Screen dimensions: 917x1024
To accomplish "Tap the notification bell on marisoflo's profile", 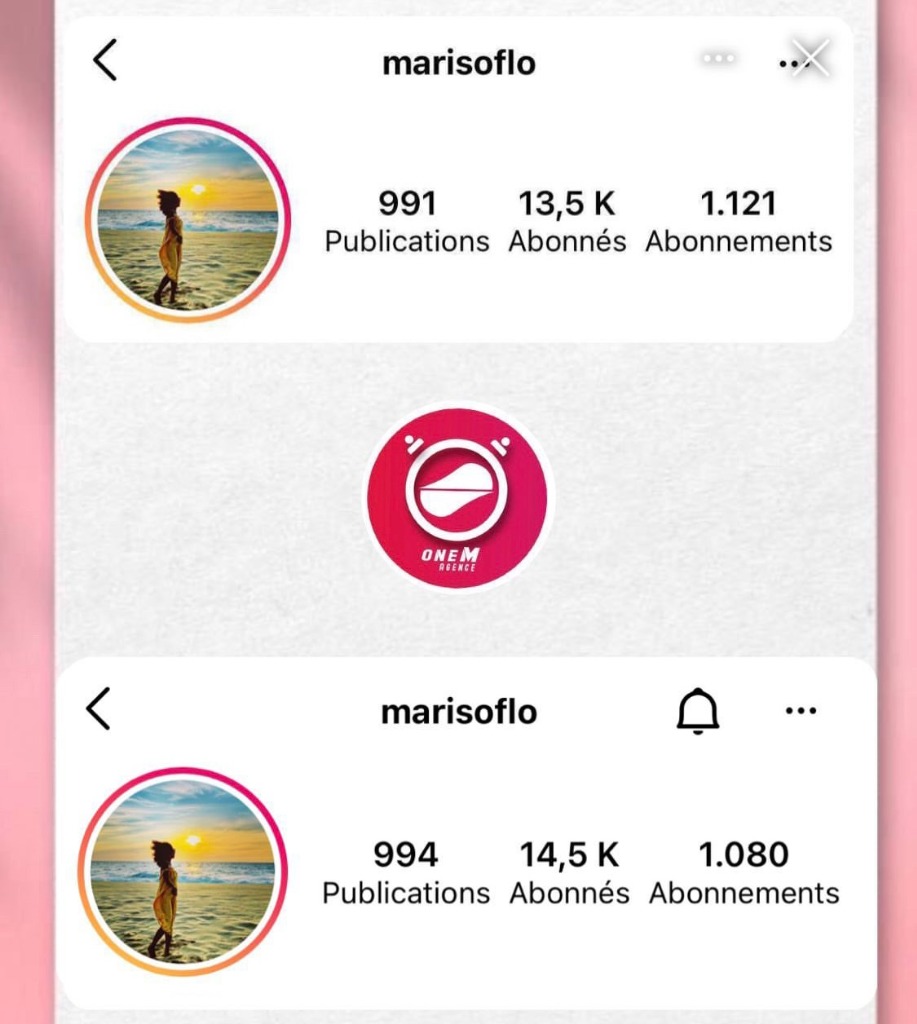I will pyautogui.click(x=700, y=710).
